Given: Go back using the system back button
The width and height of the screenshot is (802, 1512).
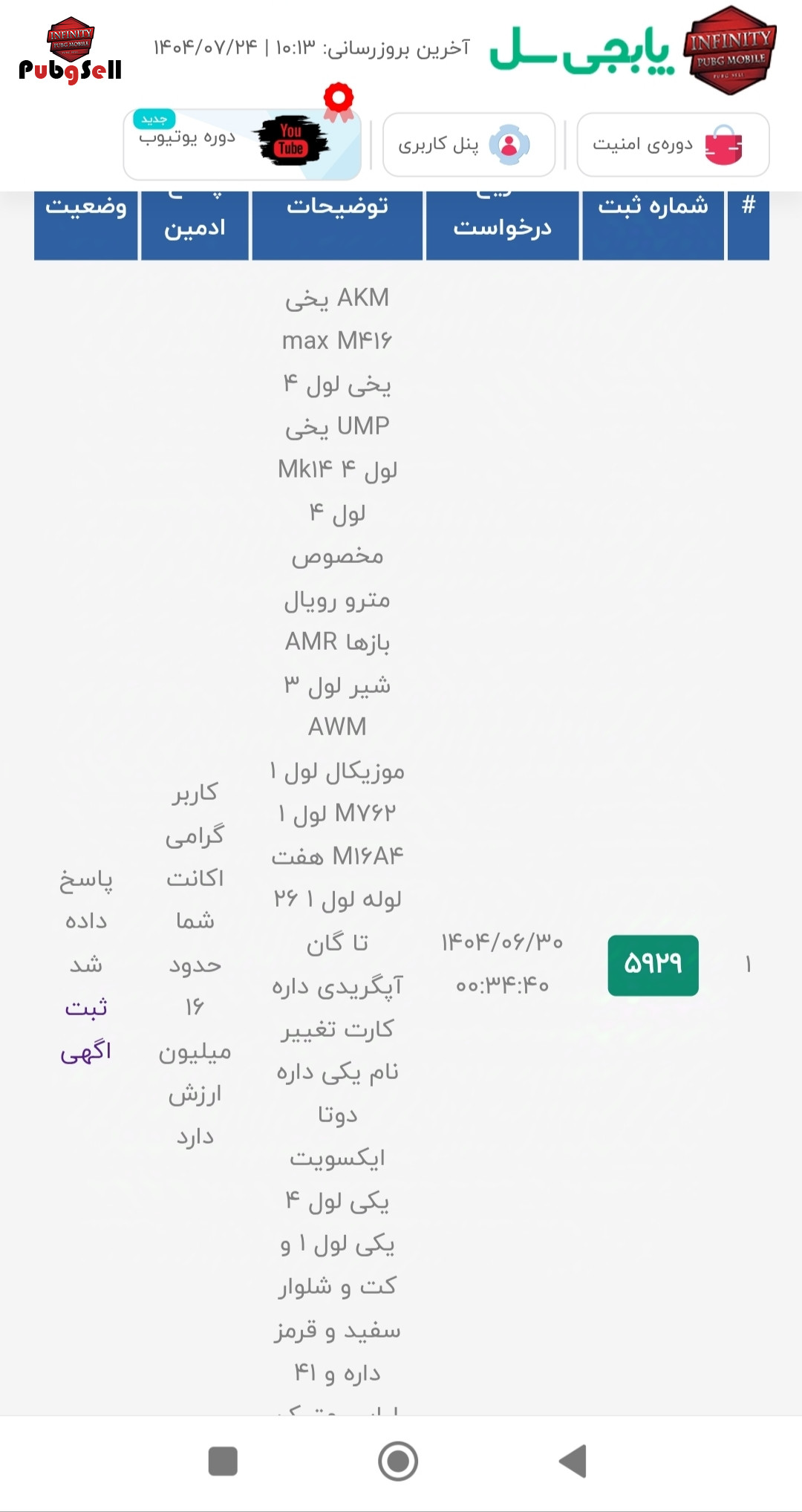Looking at the screenshot, I should 573,1461.
